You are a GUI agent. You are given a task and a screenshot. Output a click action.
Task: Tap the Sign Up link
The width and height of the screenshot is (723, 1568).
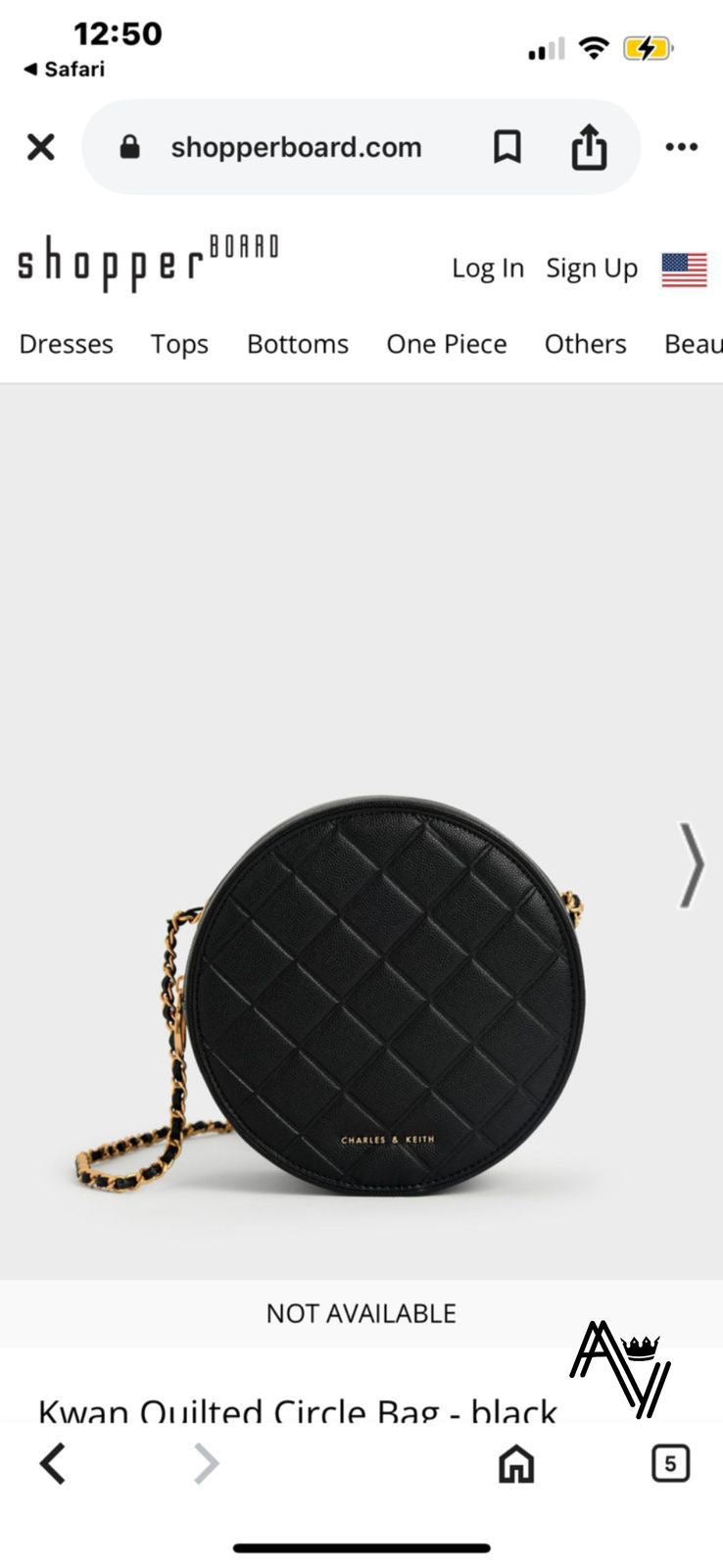[591, 268]
